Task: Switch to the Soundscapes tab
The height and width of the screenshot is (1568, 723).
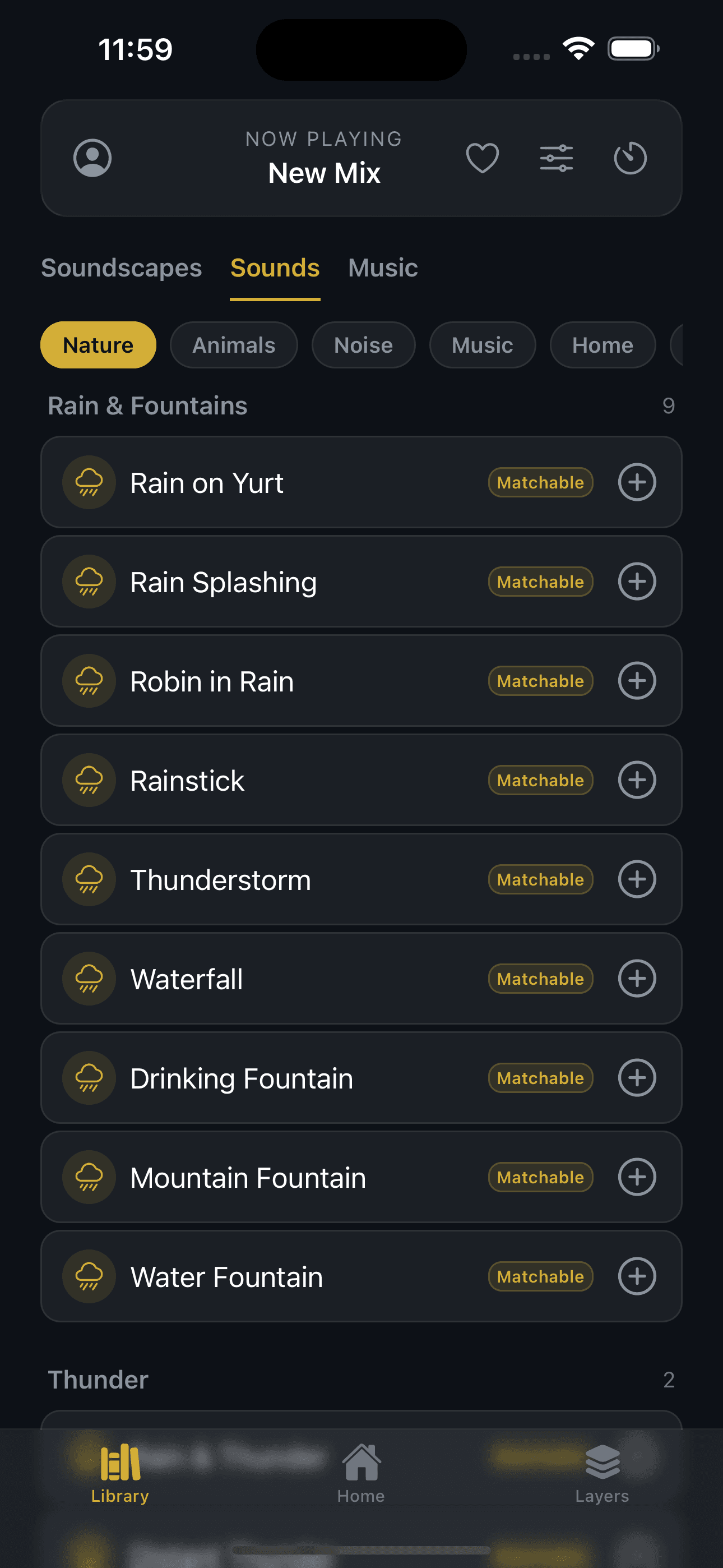Action: coord(121,268)
